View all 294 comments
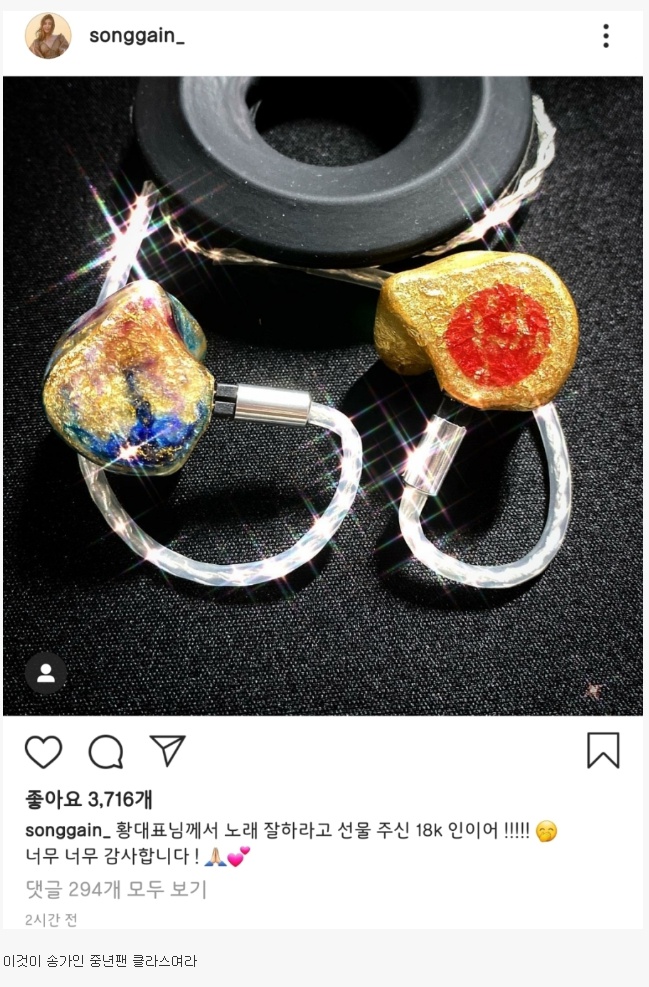Viewport: 649px width, 987px height. coord(115,888)
